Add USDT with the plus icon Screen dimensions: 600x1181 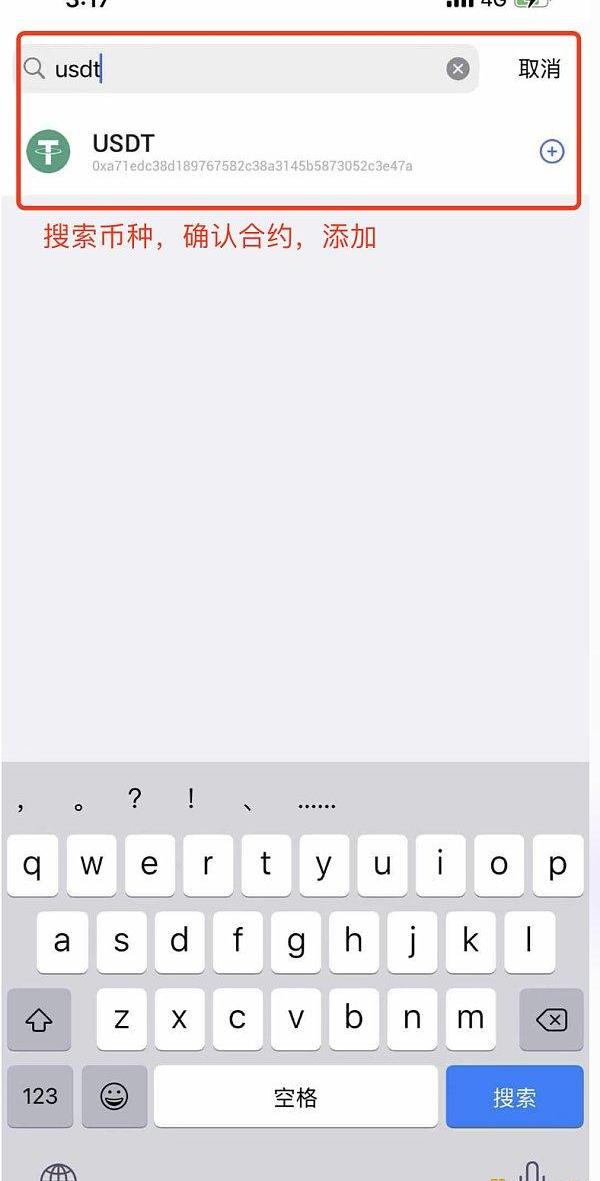pyautogui.click(x=551, y=151)
